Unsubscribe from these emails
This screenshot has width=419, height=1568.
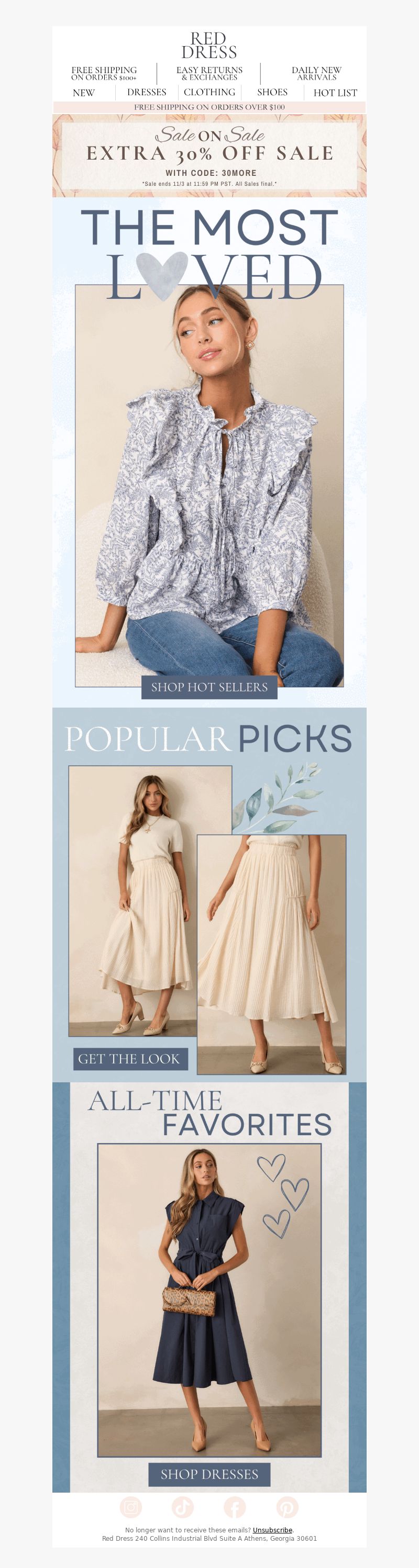(x=272, y=1530)
